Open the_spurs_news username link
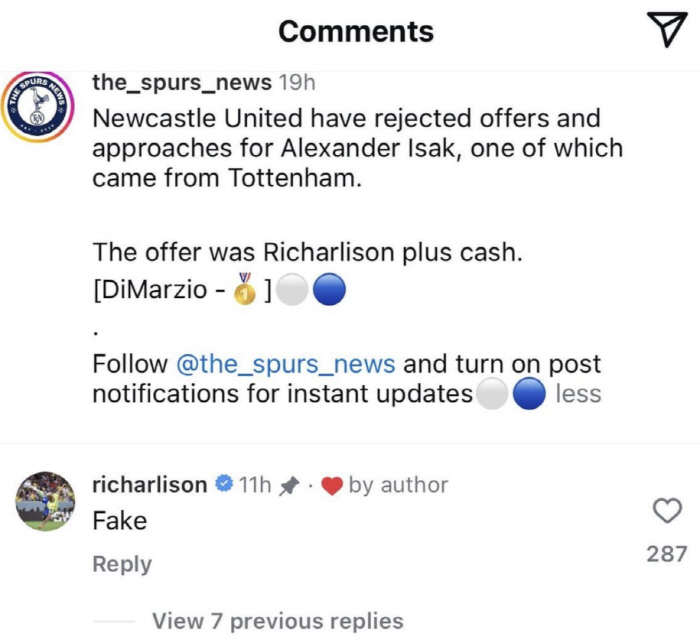Image resolution: width=700 pixels, height=643 pixels. pos(181,82)
